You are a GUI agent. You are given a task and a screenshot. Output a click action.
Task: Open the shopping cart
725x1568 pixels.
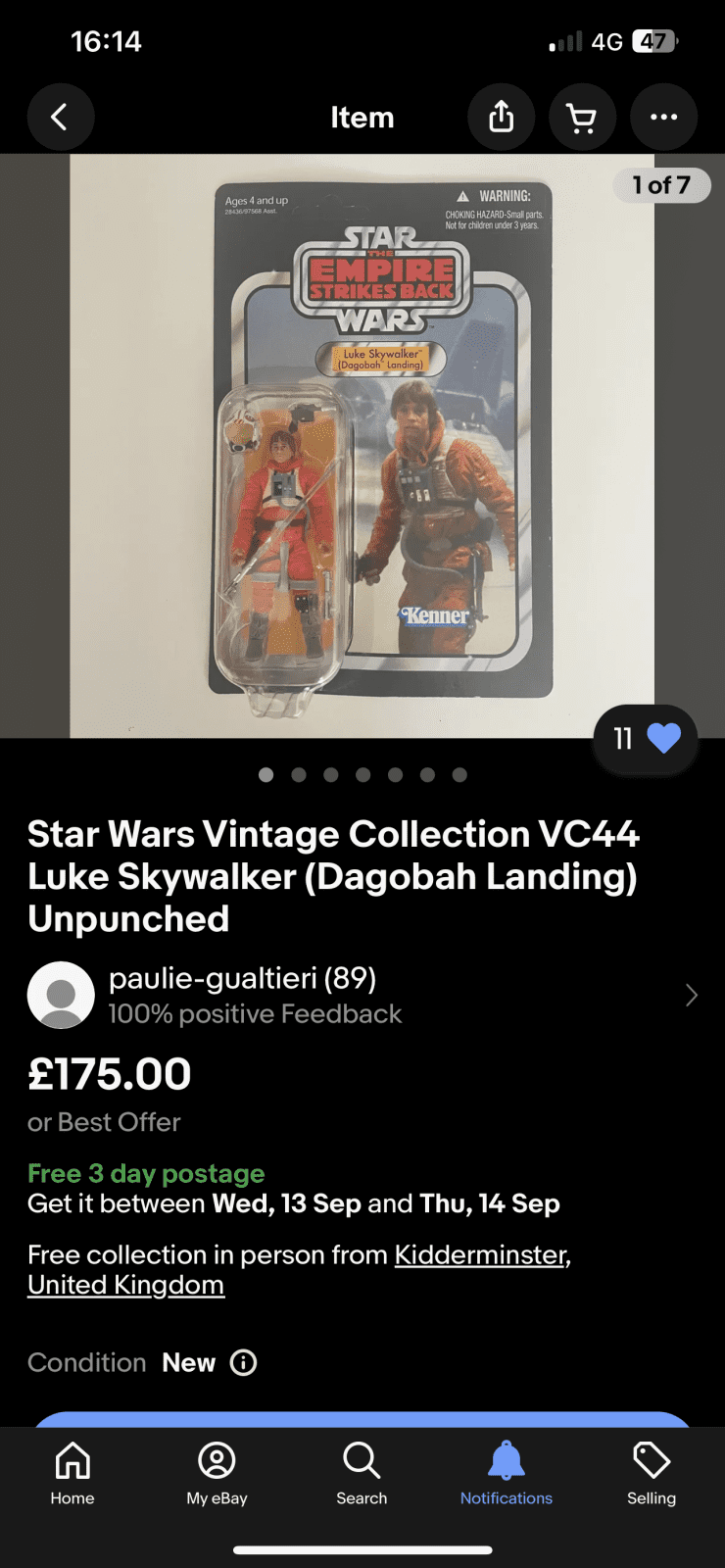click(x=582, y=118)
